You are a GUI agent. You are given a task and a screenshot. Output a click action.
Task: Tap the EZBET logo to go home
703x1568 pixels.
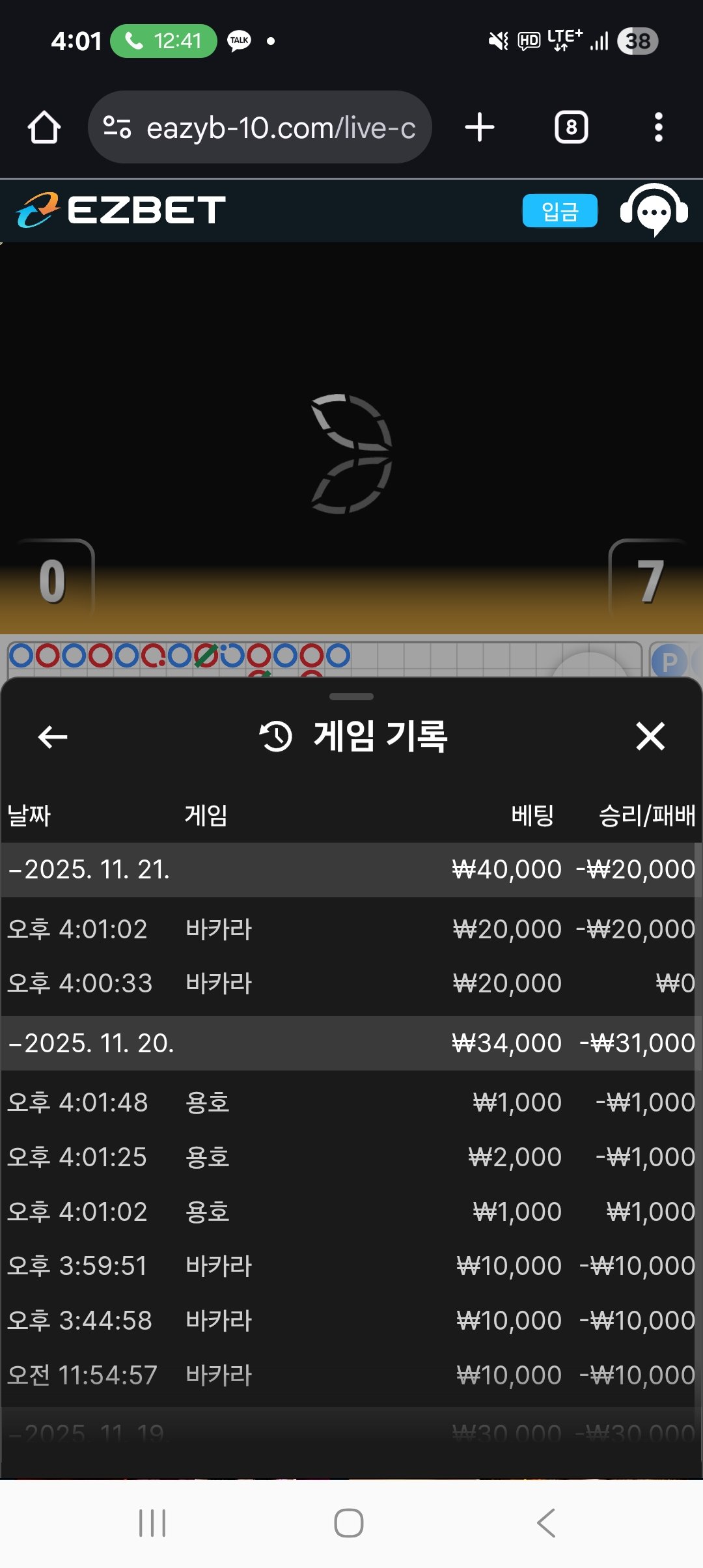[121, 210]
